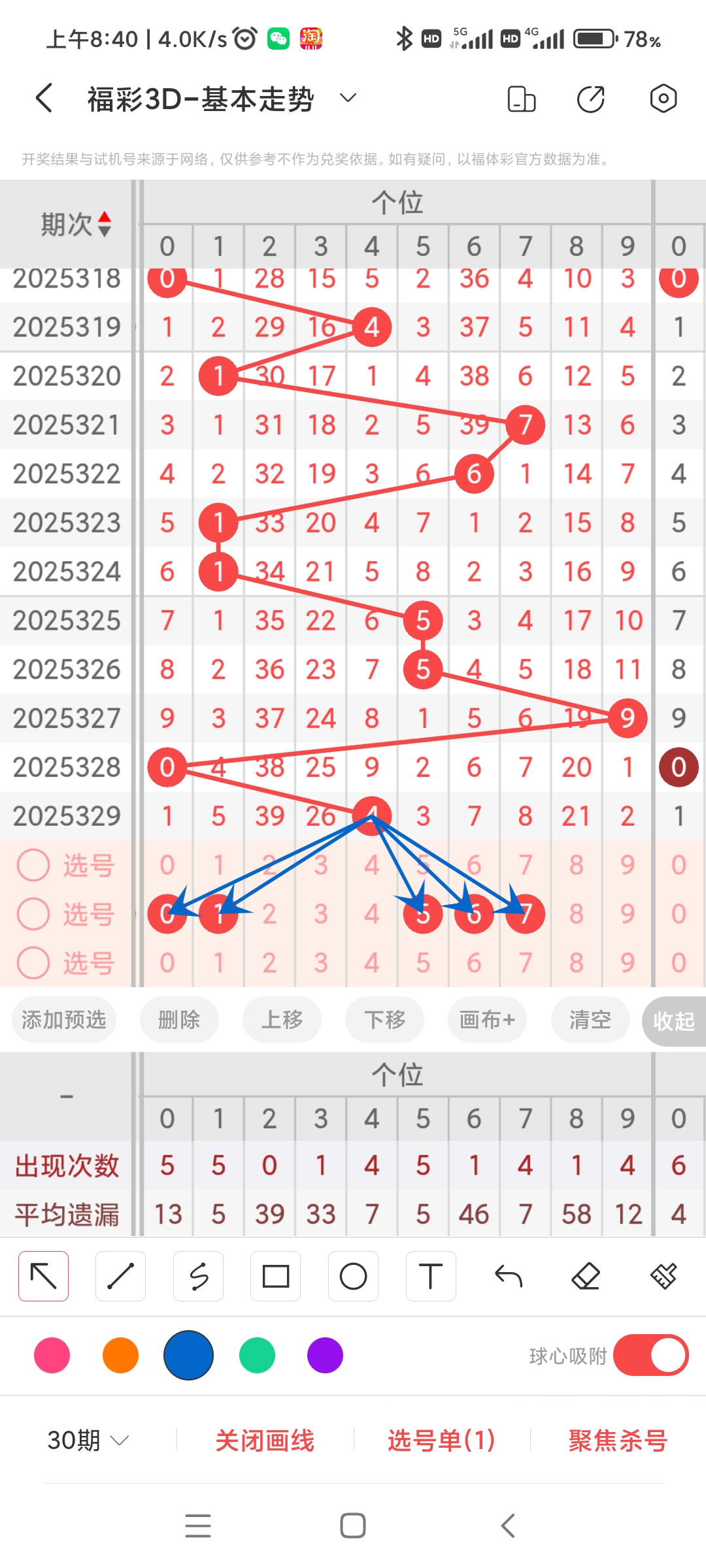Select the rectangle drawing tool
The width and height of the screenshot is (706, 1568).
275,1275
